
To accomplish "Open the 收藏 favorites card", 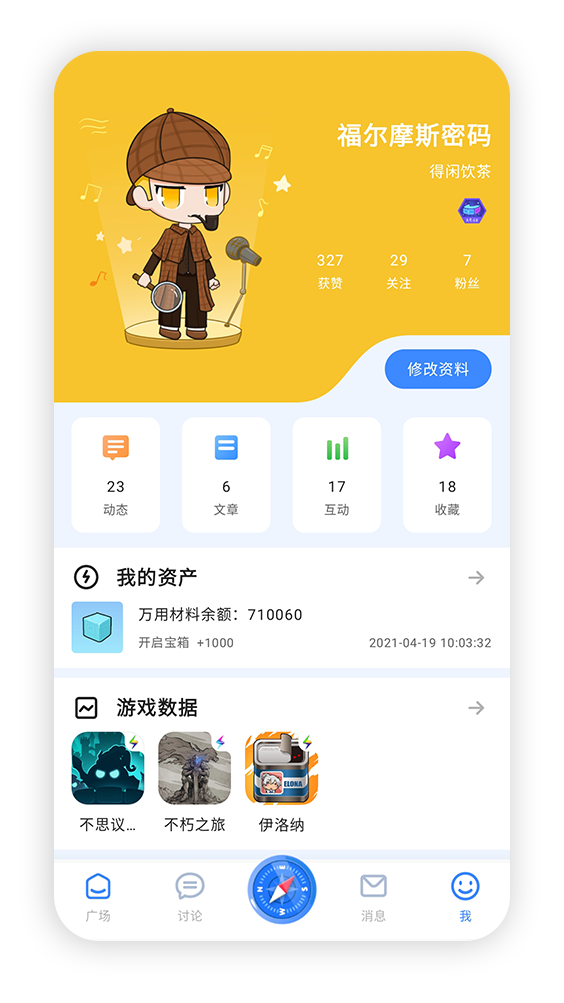I will pyautogui.click(x=447, y=475).
